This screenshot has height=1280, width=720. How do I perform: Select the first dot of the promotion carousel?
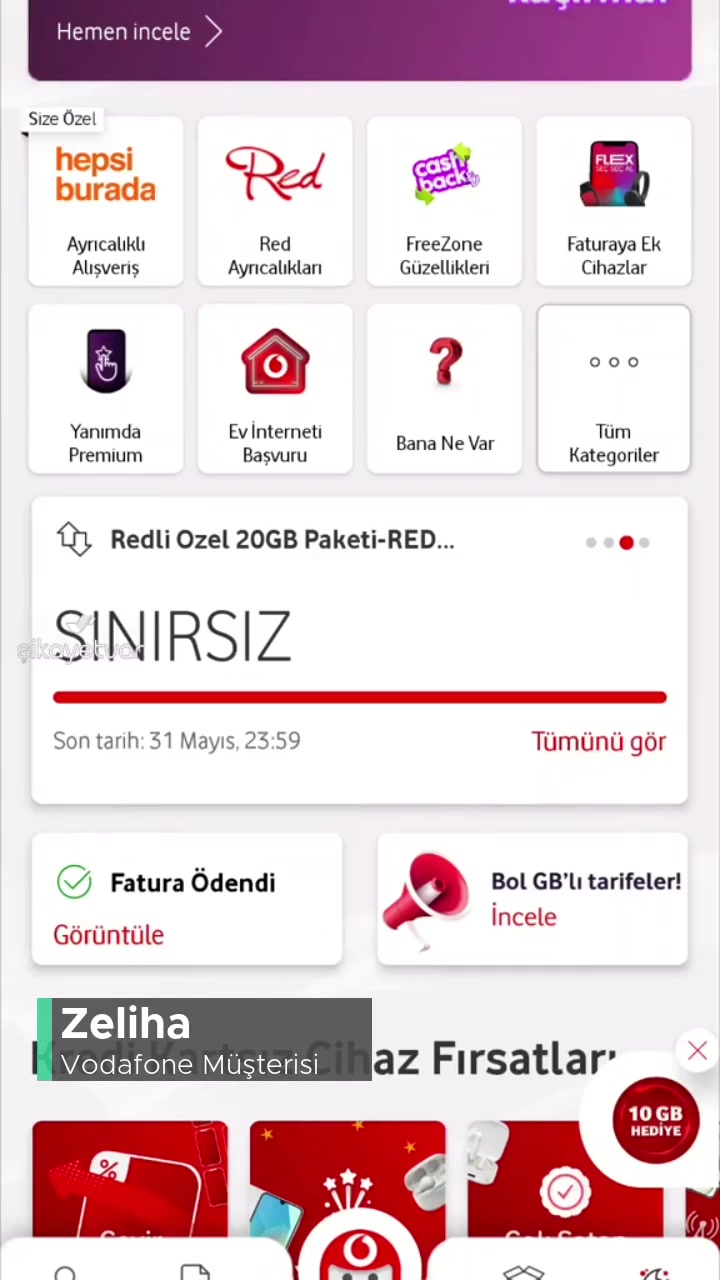click(590, 542)
